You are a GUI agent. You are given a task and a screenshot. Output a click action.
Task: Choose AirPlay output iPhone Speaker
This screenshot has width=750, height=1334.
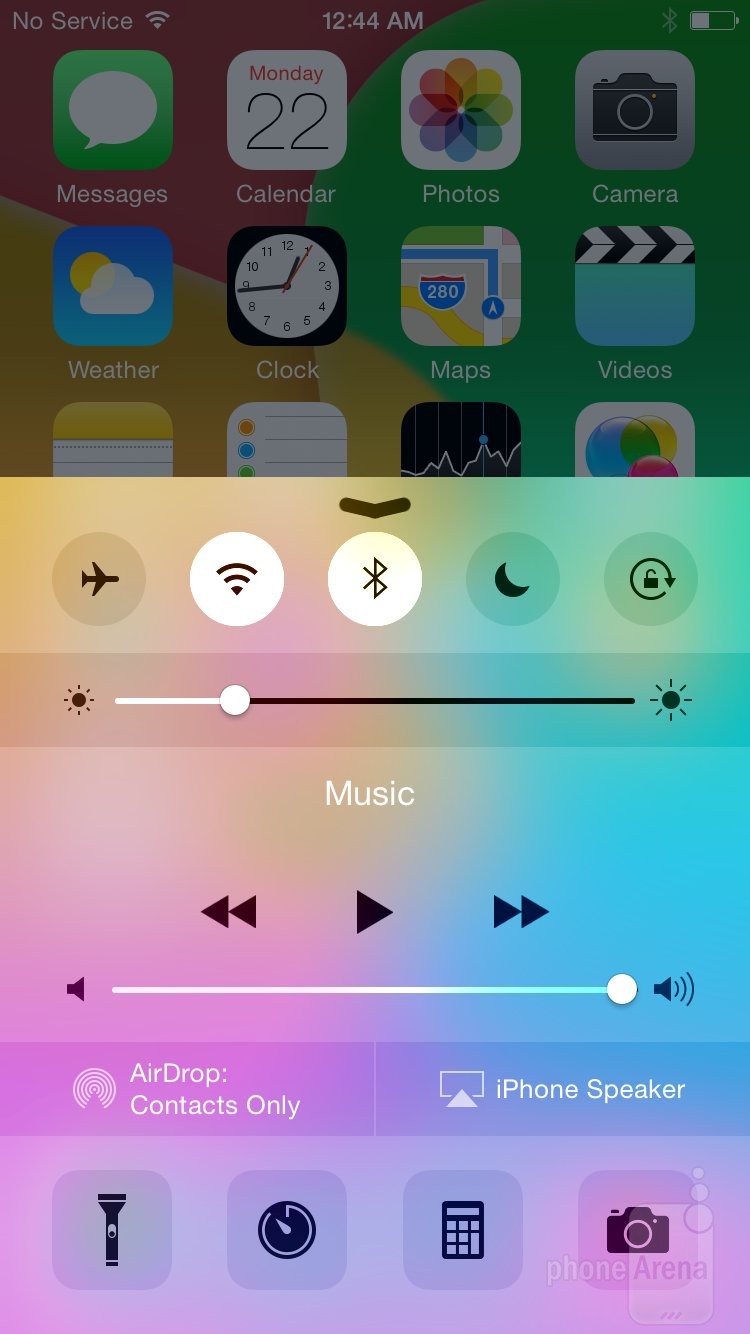[563, 1089]
